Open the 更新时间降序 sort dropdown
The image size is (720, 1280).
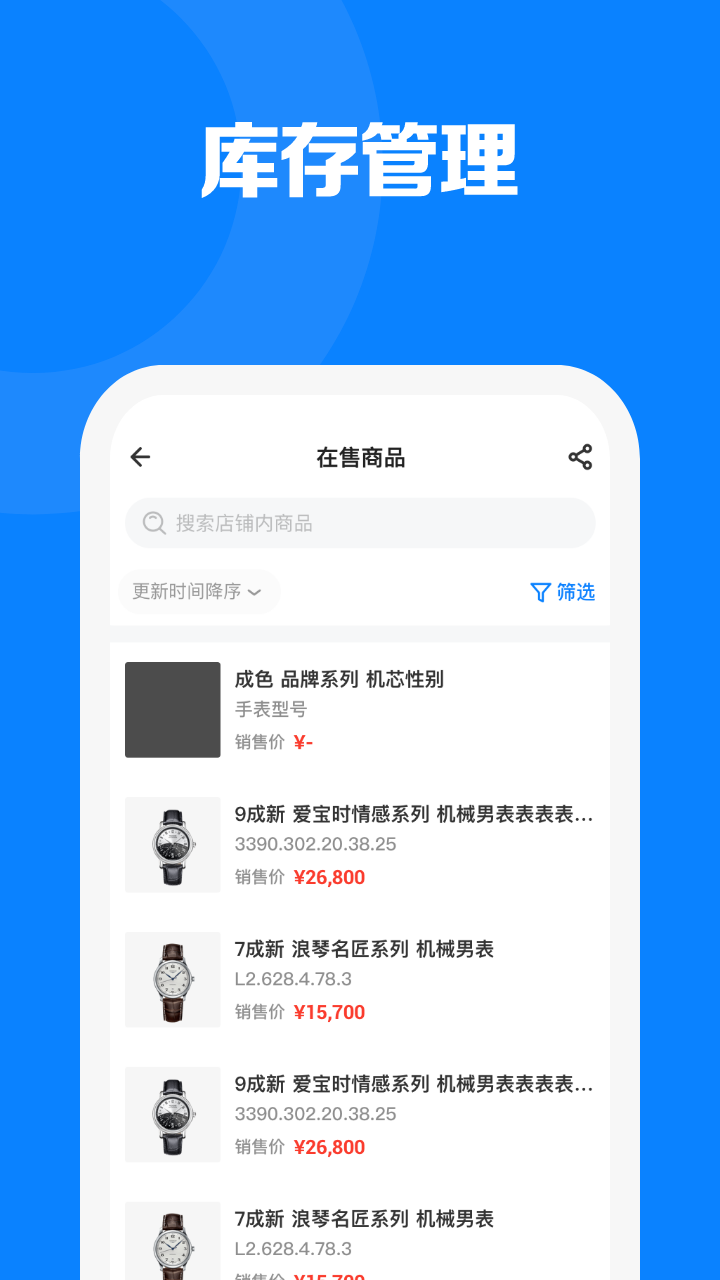tap(199, 591)
